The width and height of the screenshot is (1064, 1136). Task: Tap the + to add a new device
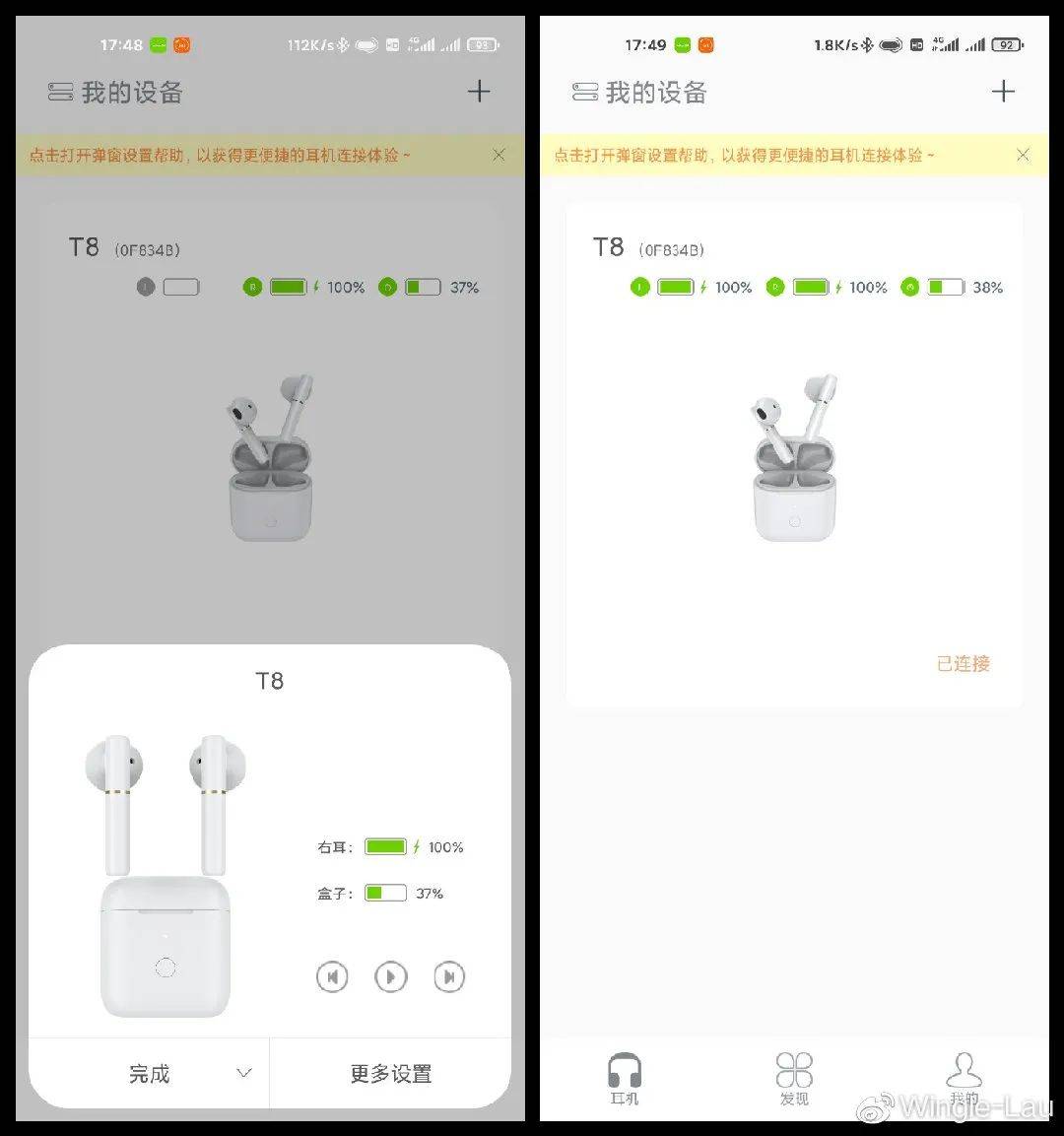click(479, 91)
